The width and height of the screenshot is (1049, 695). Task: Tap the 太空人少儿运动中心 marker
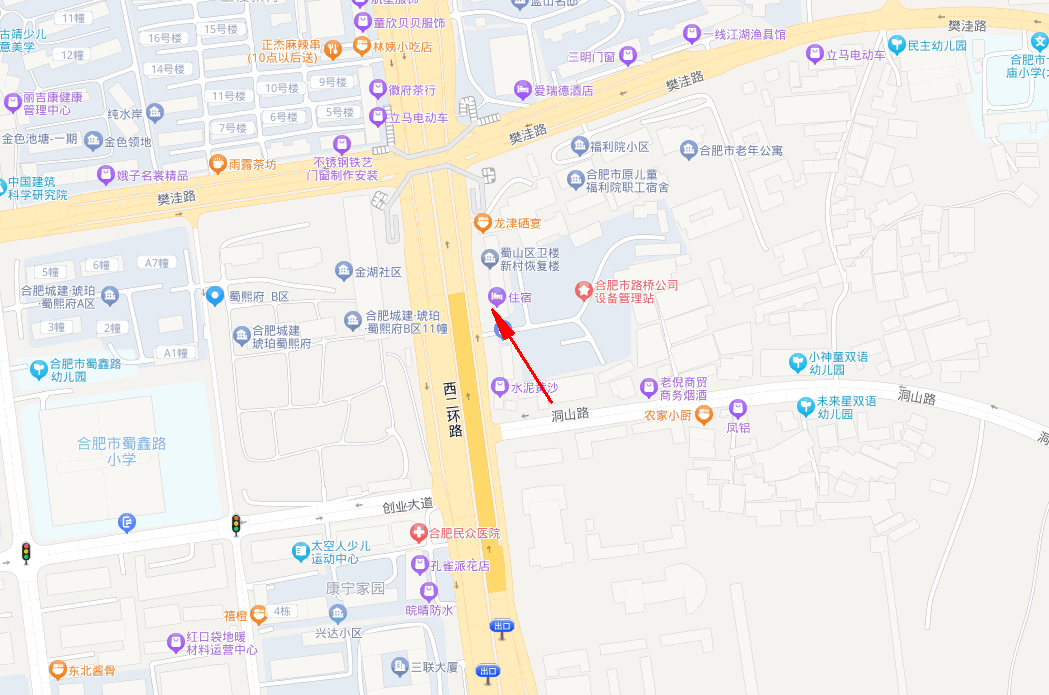(x=300, y=551)
